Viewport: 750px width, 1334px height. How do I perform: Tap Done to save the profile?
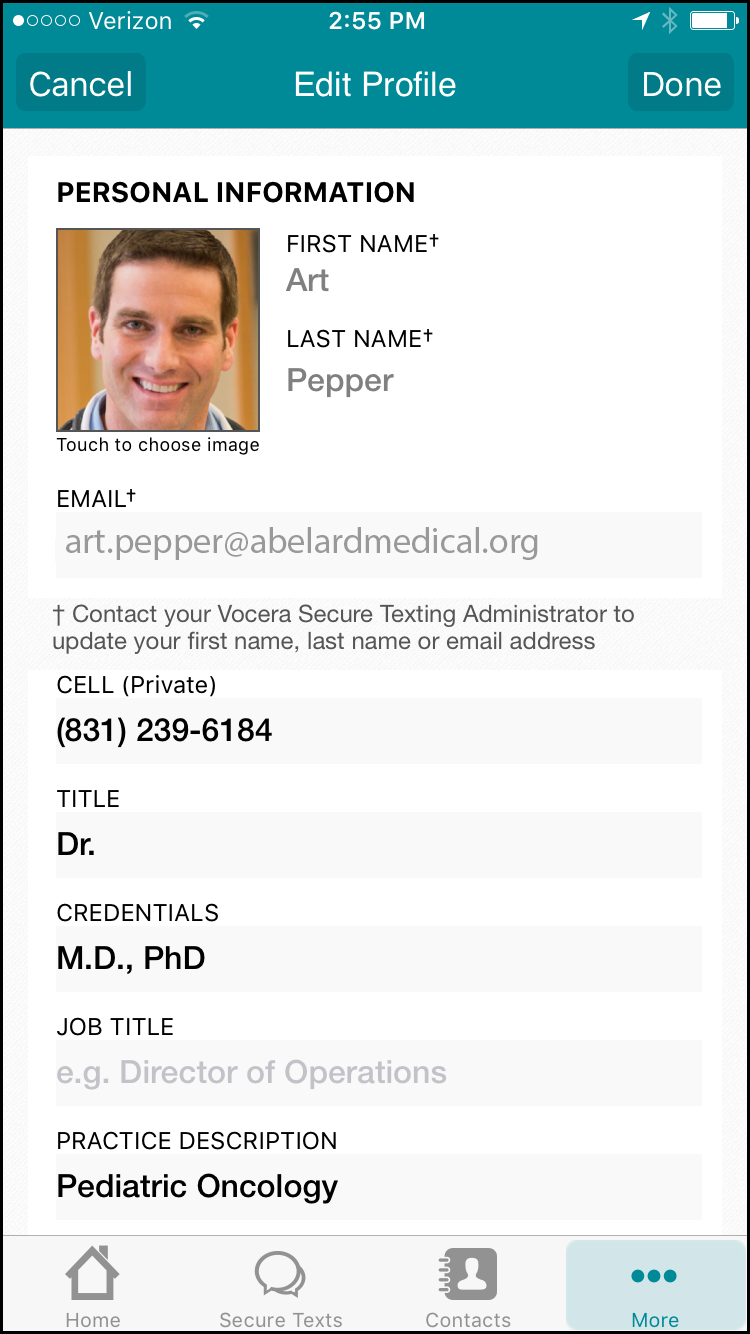click(681, 84)
